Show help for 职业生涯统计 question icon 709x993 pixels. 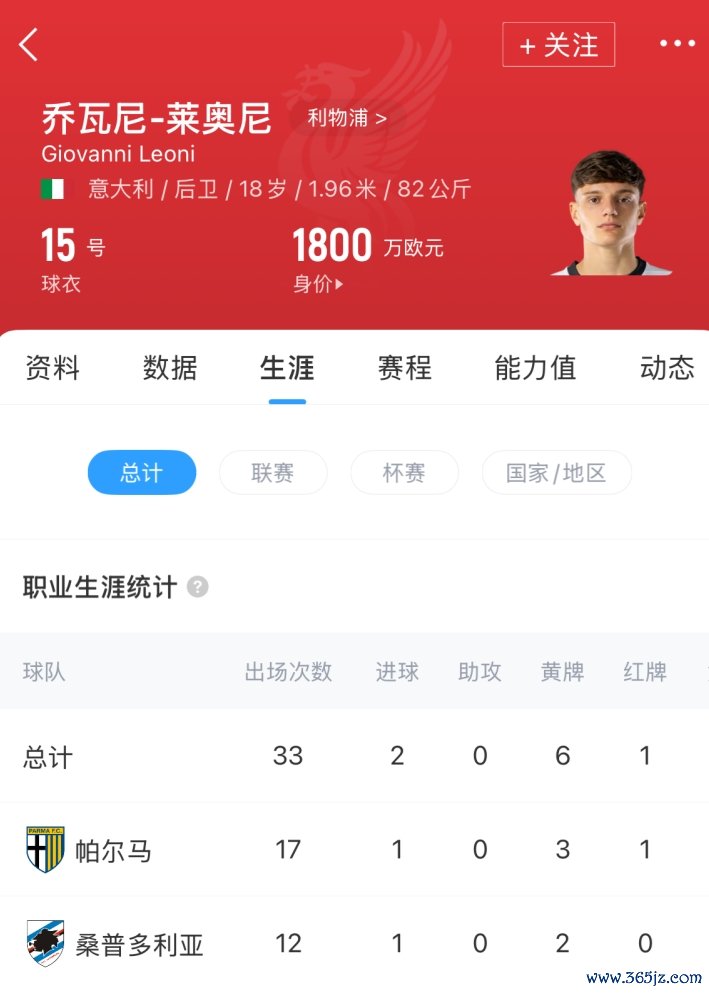198,587
